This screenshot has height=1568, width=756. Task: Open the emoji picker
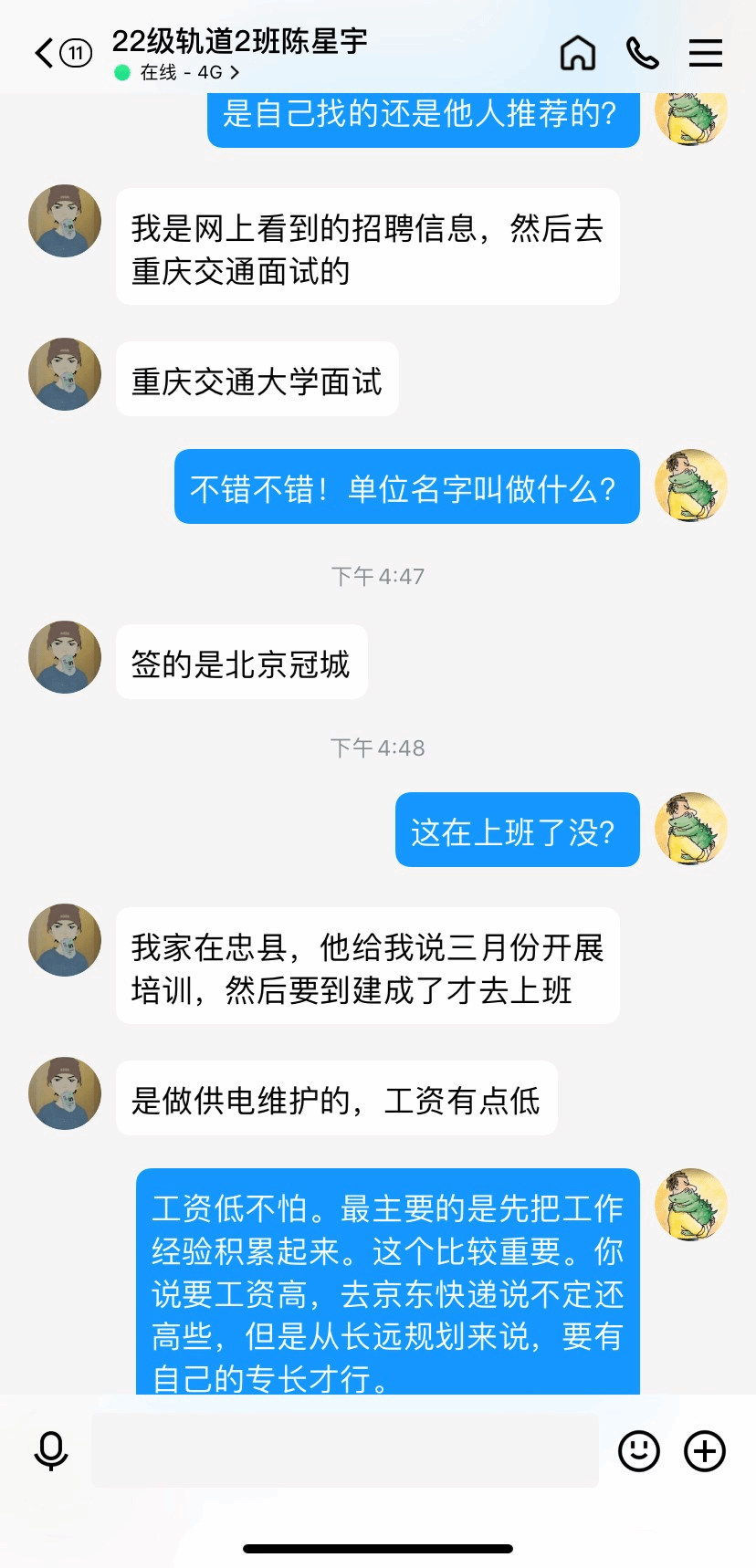coord(638,1450)
